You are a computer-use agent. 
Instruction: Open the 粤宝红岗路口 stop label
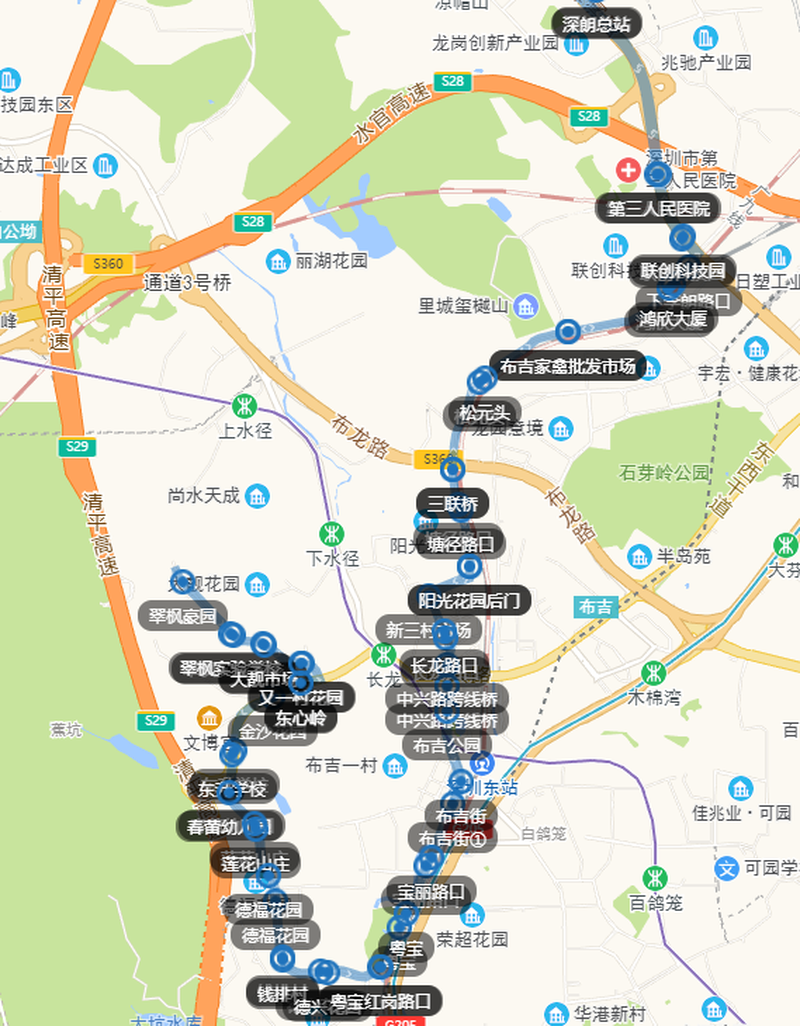(x=385, y=1000)
